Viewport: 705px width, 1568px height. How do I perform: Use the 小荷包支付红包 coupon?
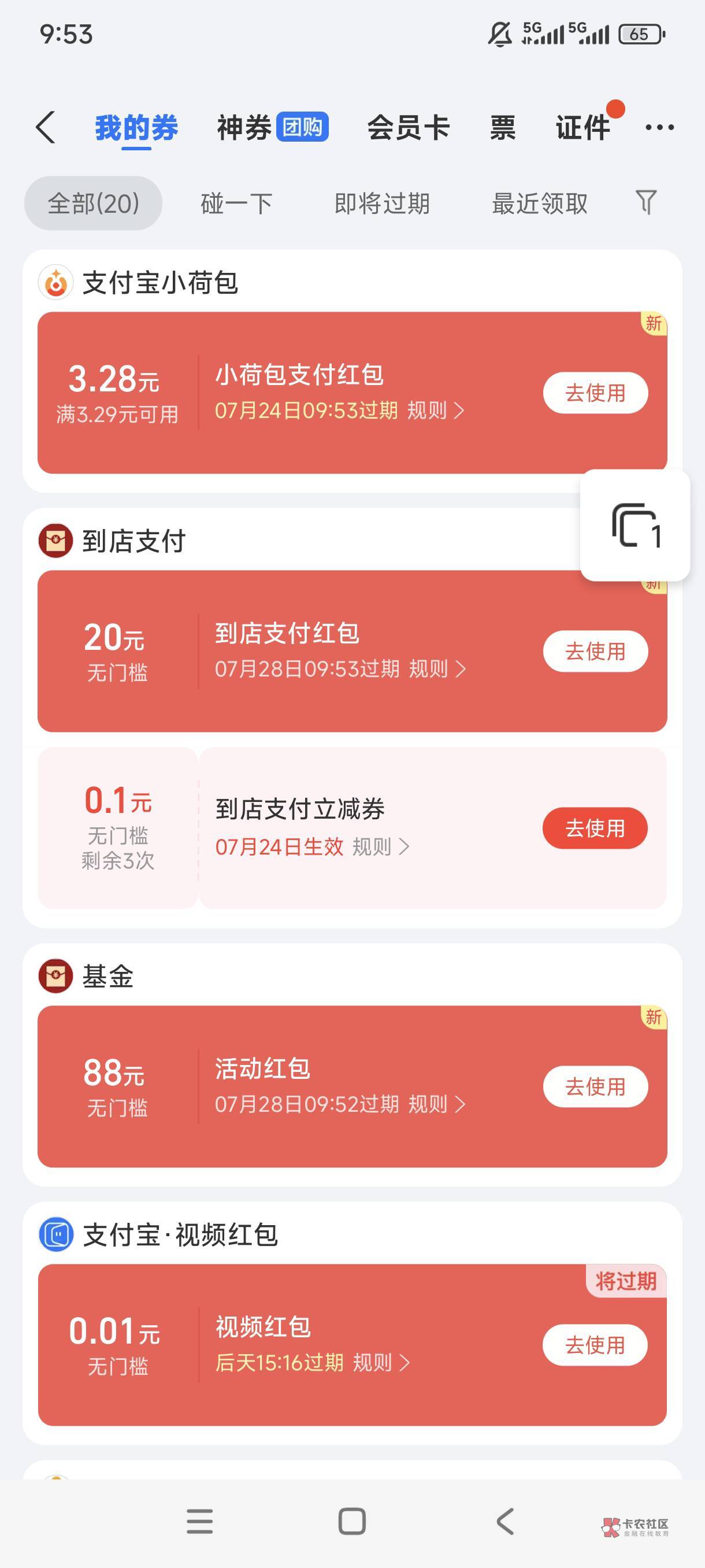tap(595, 393)
